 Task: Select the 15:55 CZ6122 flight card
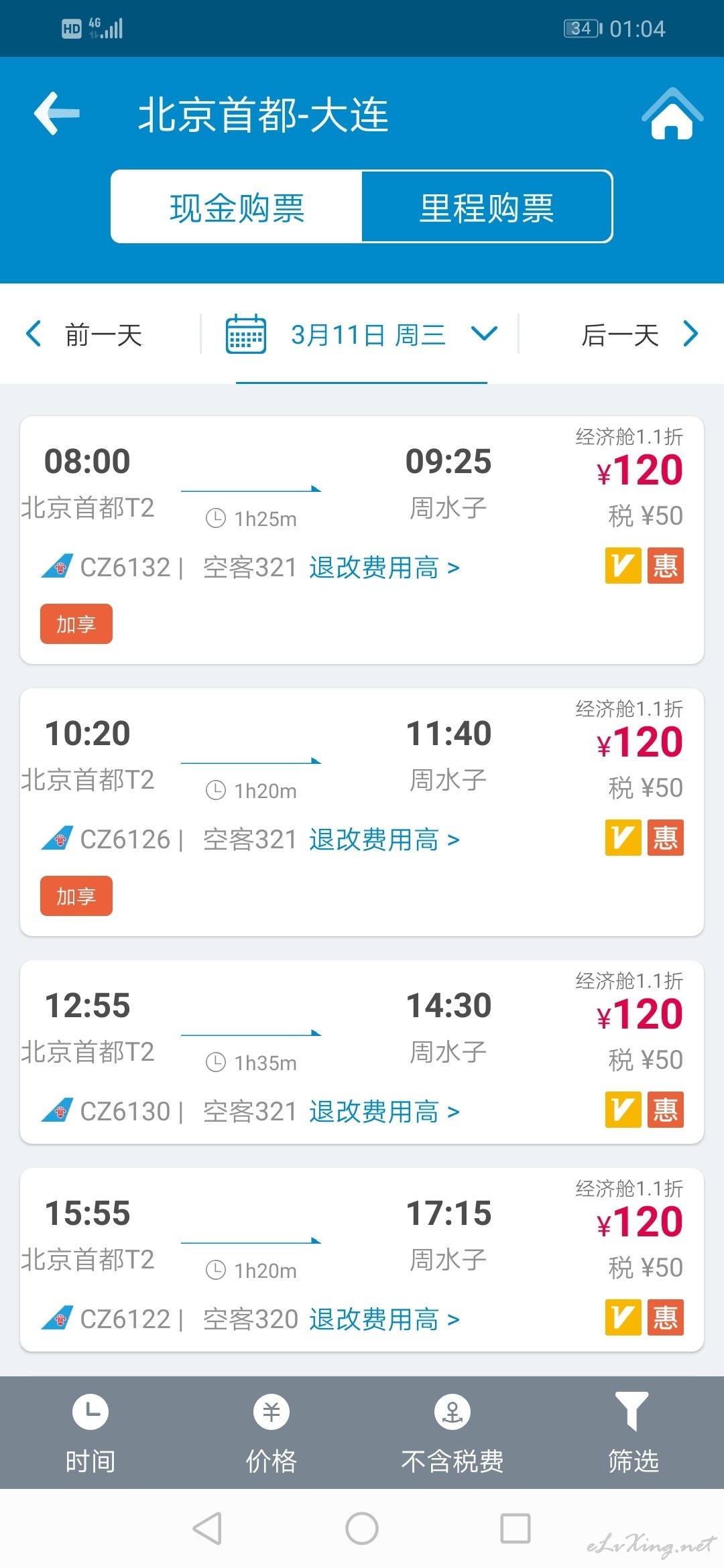[x=362, y=1260]
